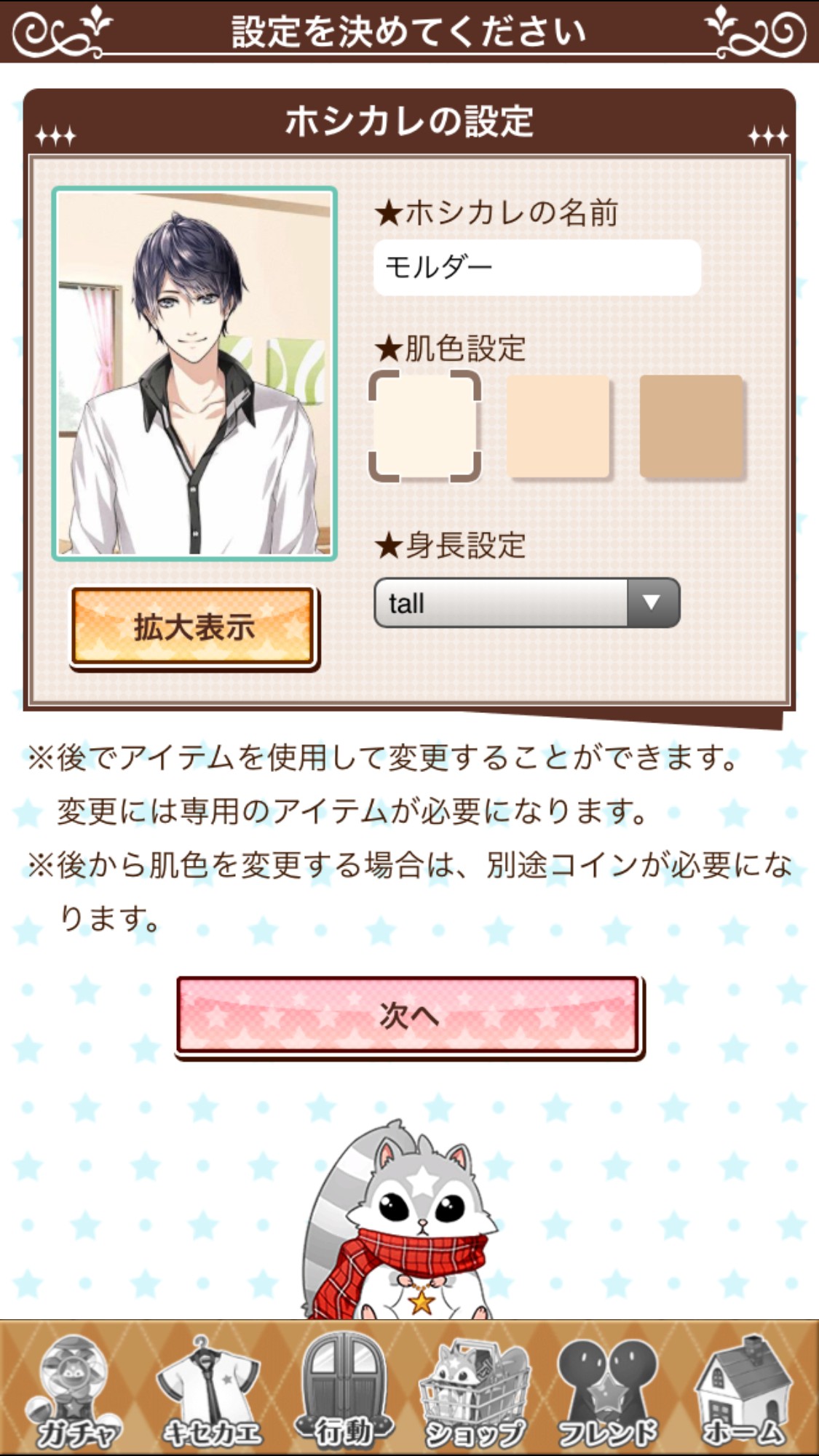Open the height dropdown showing tall

527,602
